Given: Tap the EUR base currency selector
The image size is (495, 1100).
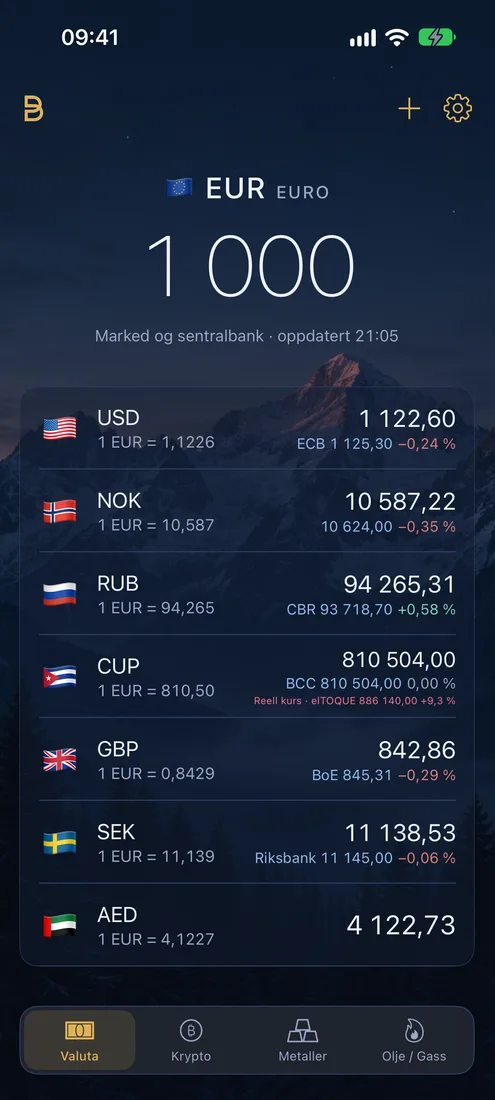Looking at the screenshot, I should click(x=248, y=189).
